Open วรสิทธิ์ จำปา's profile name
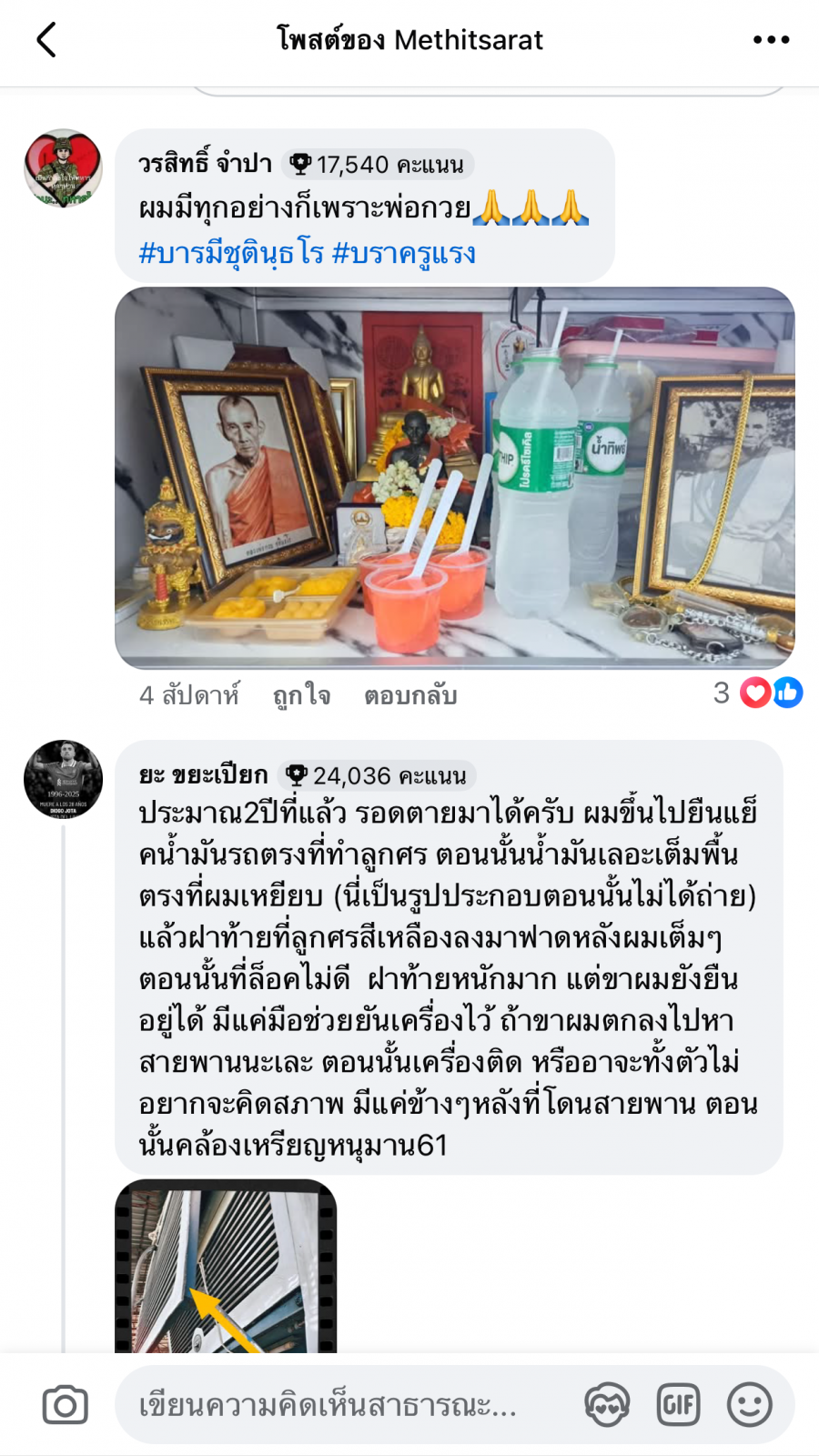 coord(205,164)
